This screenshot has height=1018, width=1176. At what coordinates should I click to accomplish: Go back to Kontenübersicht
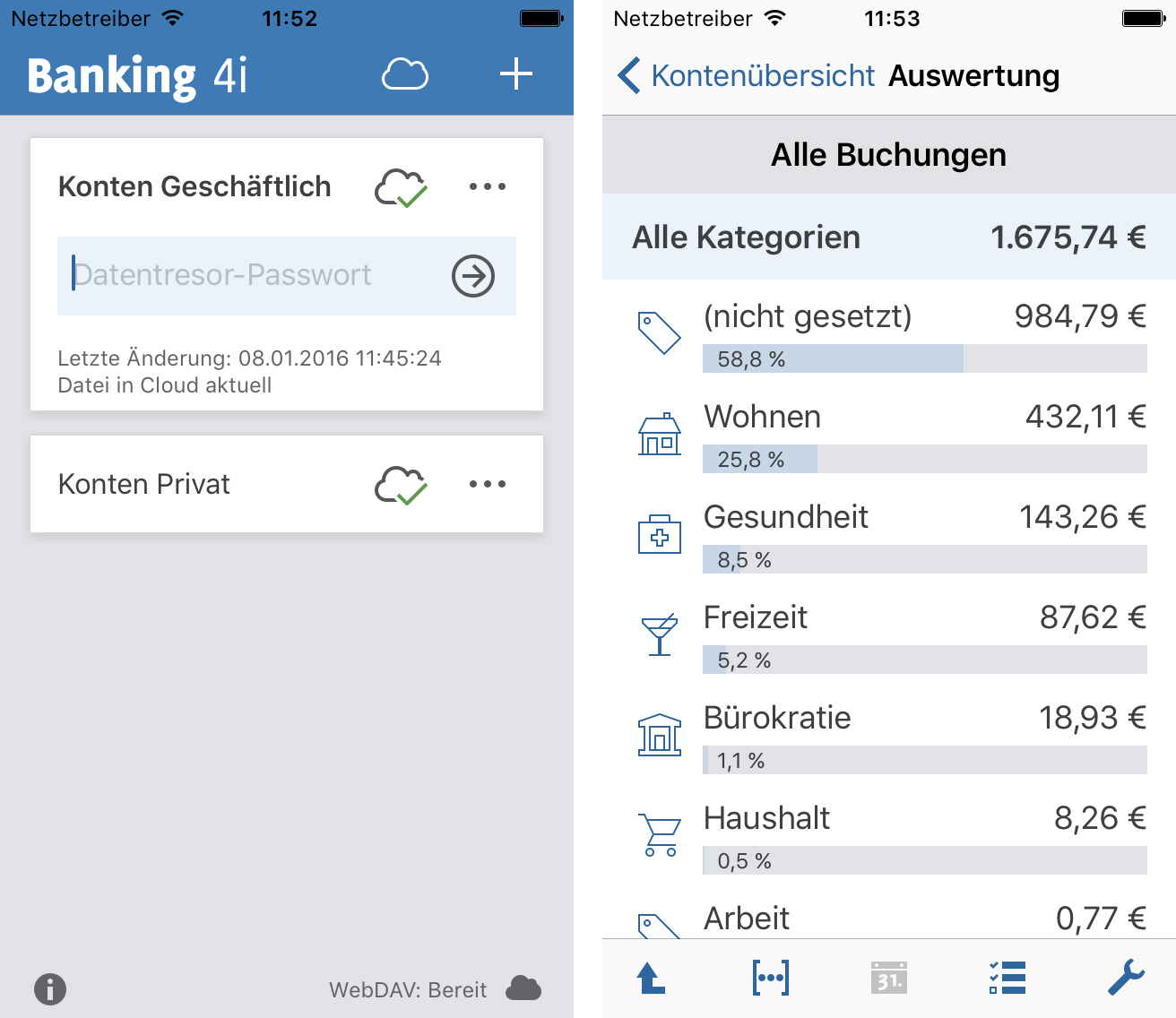746,76
